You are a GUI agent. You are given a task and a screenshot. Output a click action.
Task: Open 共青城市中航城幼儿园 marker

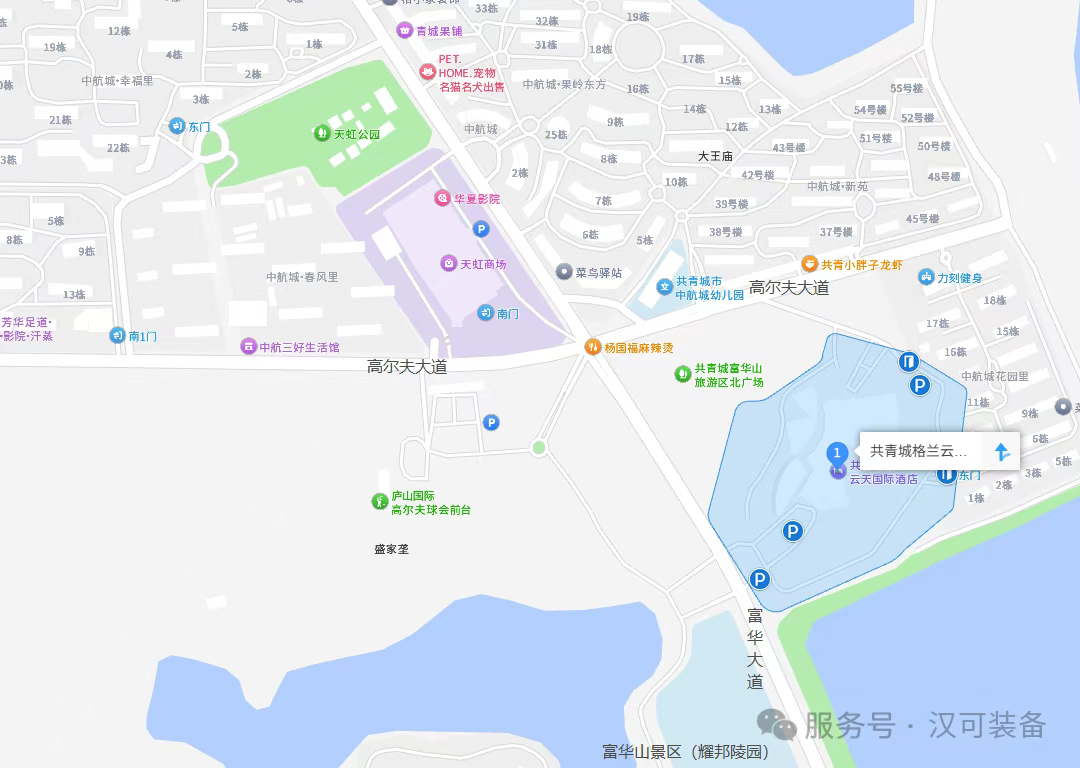(663, 287)
